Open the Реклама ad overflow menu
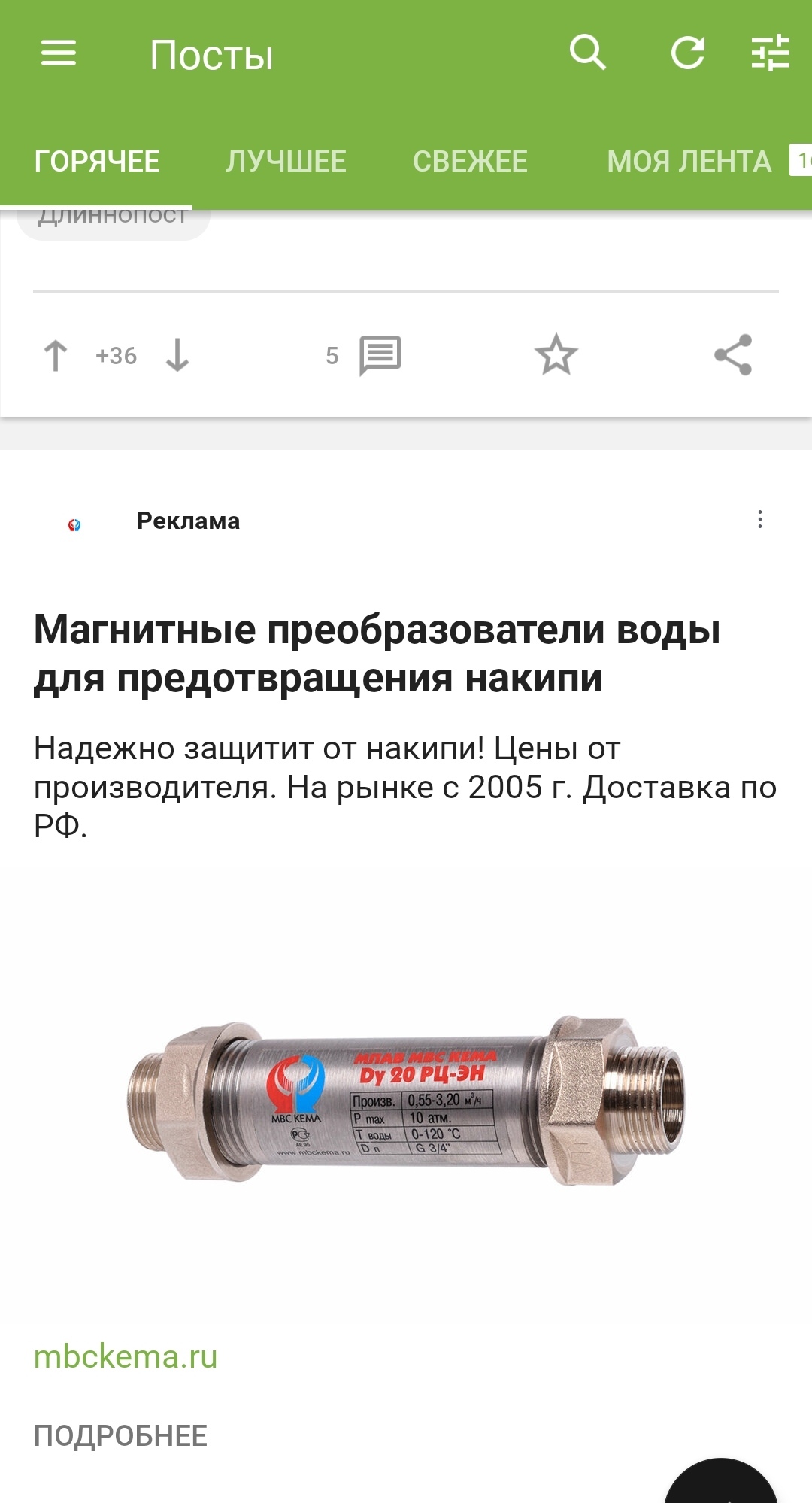Viewport: 812px width, 1503px height. (760, 519)
